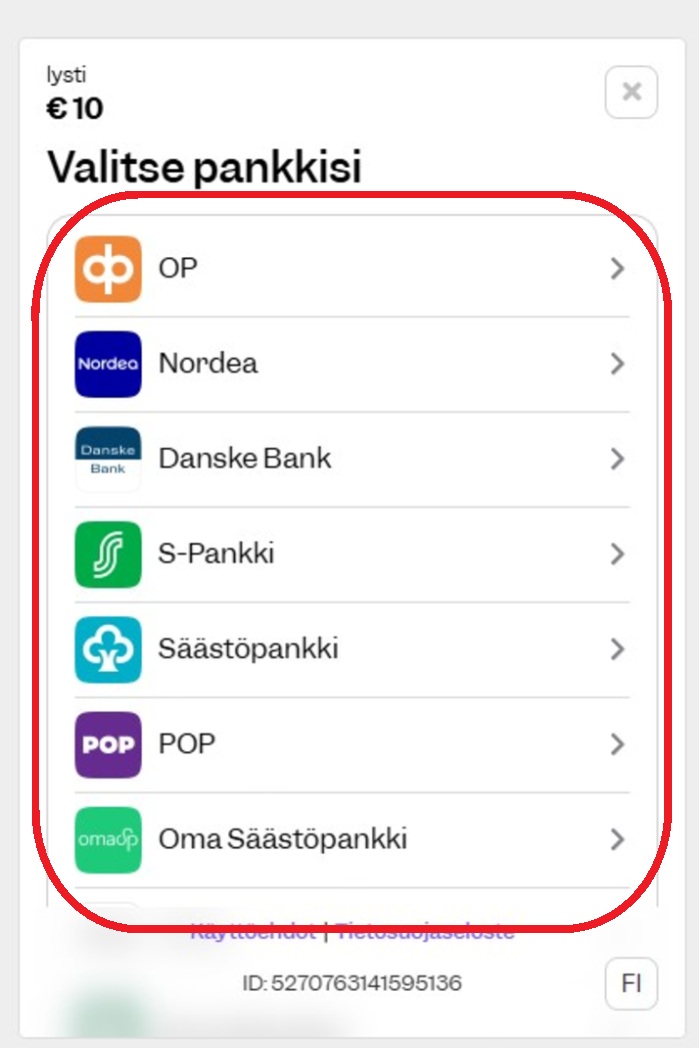699x1048 pixels.
Task: Open the Käyttöehdot terms link
Action: (x=253, y=932)
